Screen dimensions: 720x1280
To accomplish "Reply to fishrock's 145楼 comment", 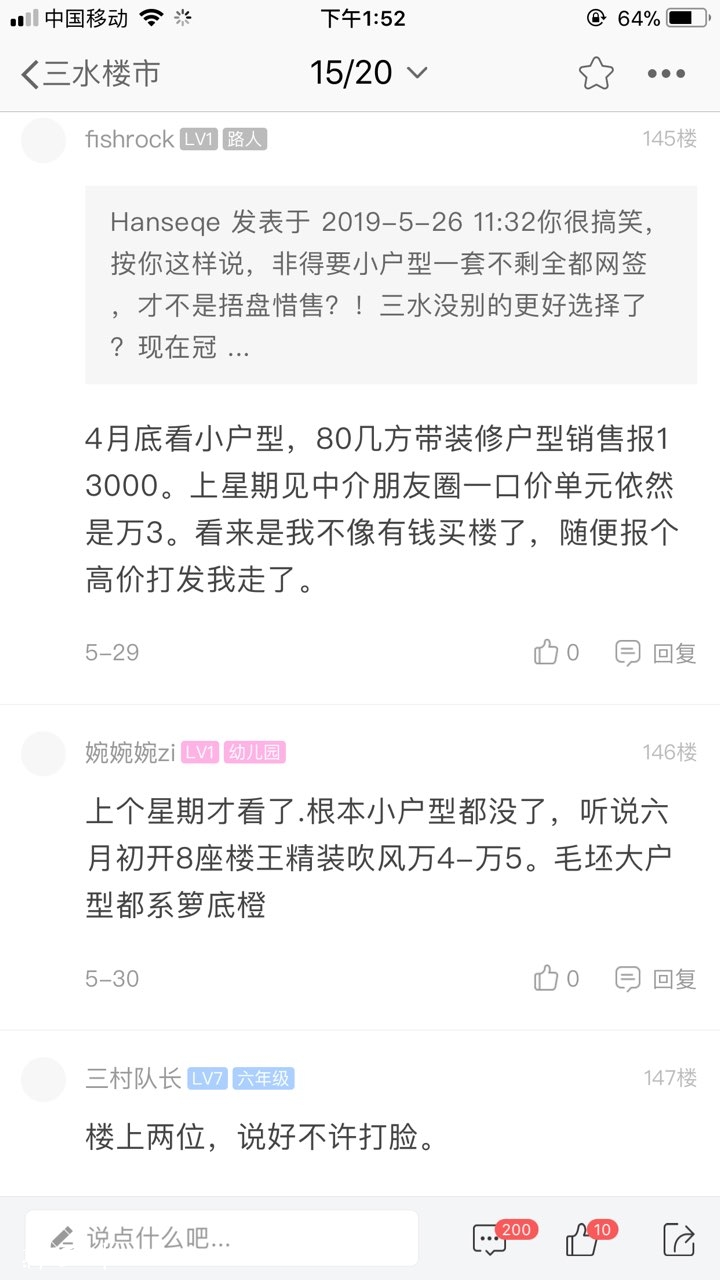I will (656, 653).
